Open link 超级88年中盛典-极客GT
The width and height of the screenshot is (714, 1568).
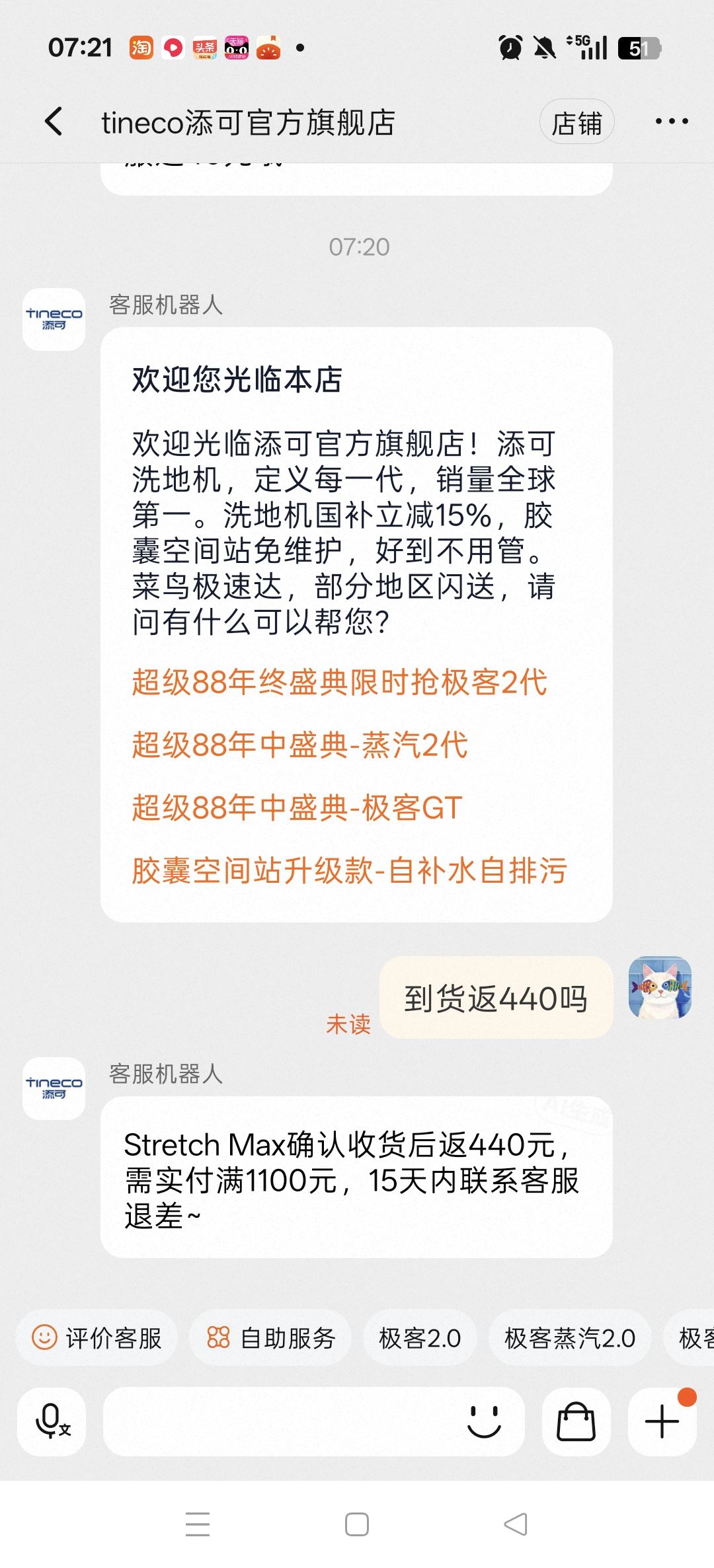(x=297, y=808)
